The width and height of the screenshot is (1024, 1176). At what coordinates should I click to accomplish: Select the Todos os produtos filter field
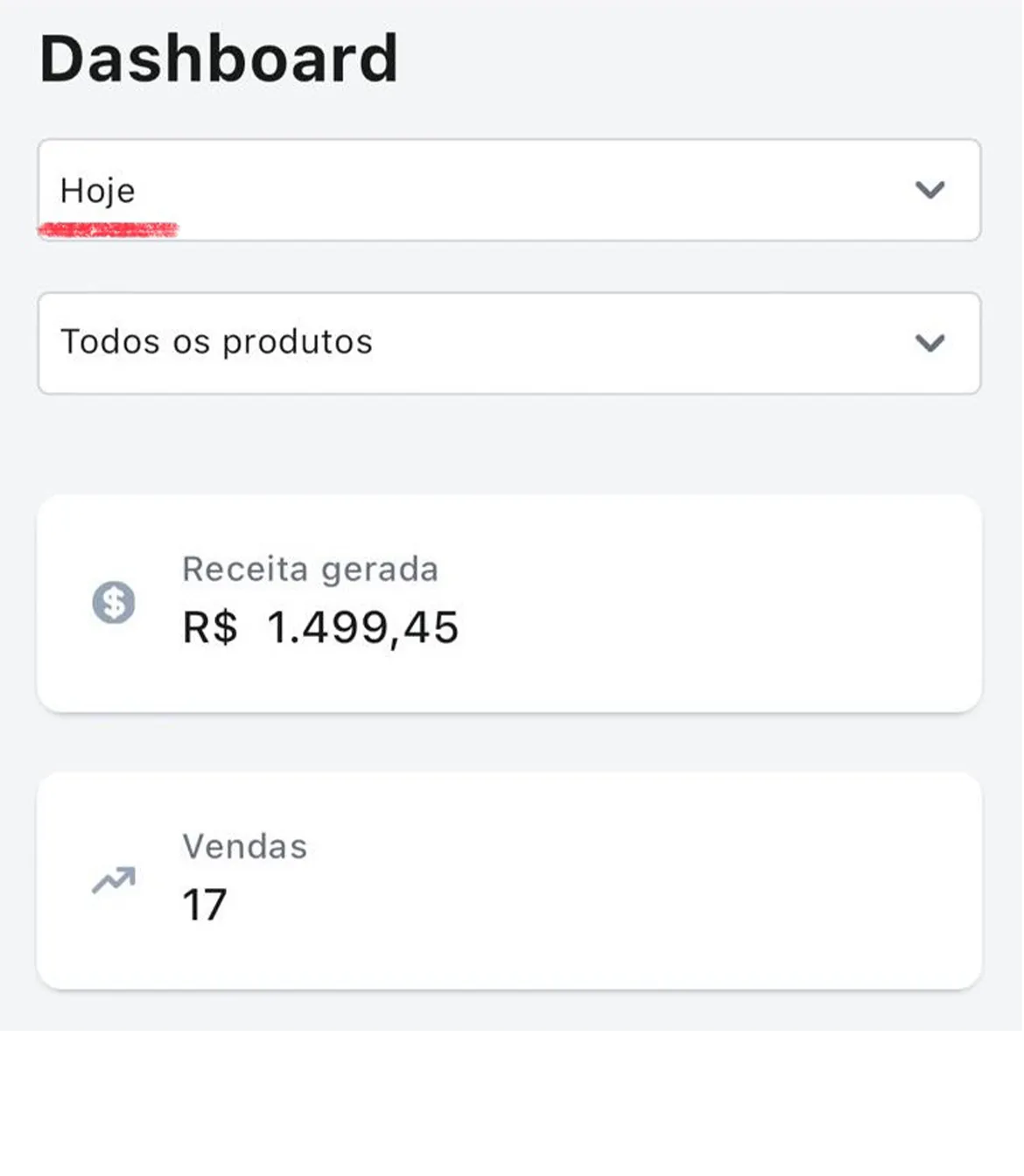coord(510,343)
